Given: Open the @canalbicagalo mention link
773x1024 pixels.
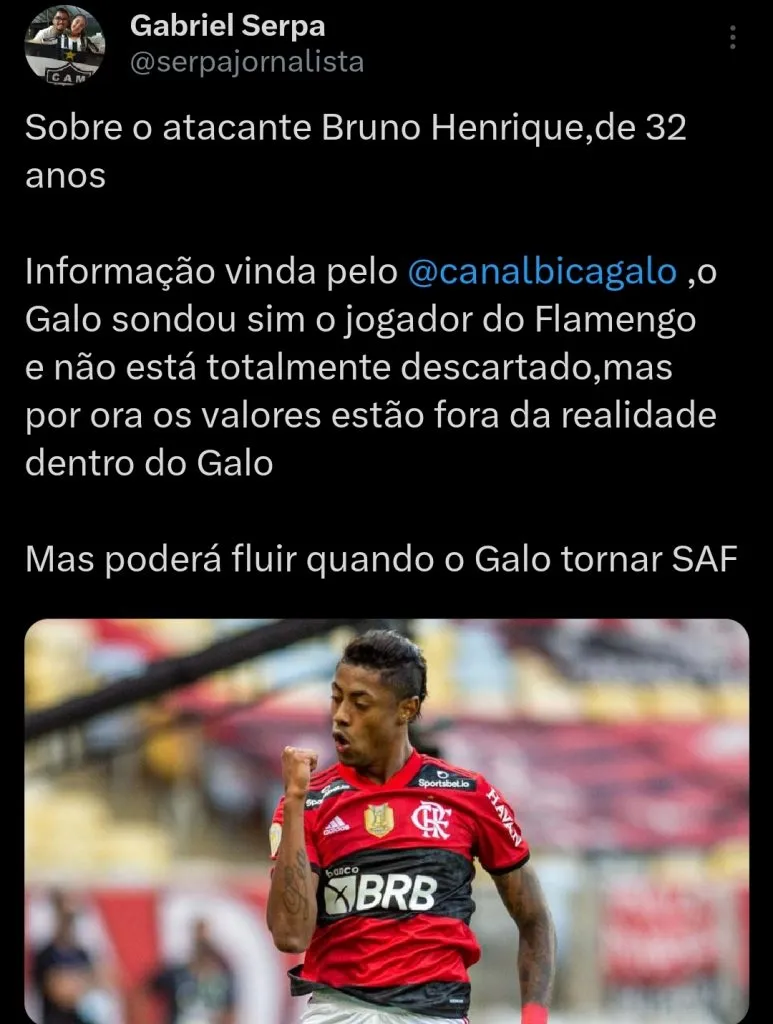Looking at the screenshot, I should coord(540,268).
